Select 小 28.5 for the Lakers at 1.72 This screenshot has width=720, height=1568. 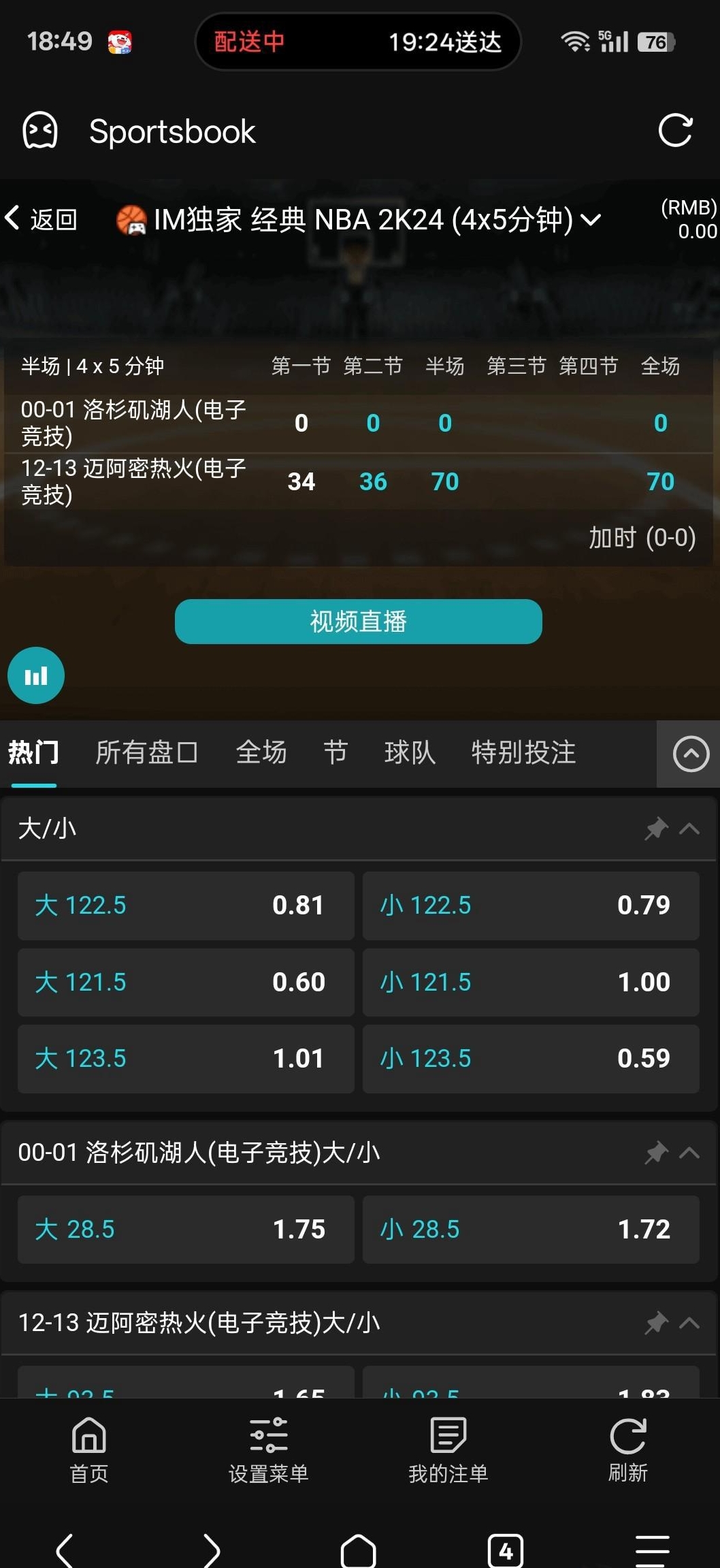pyautogui.click(x=530, y=1229)
